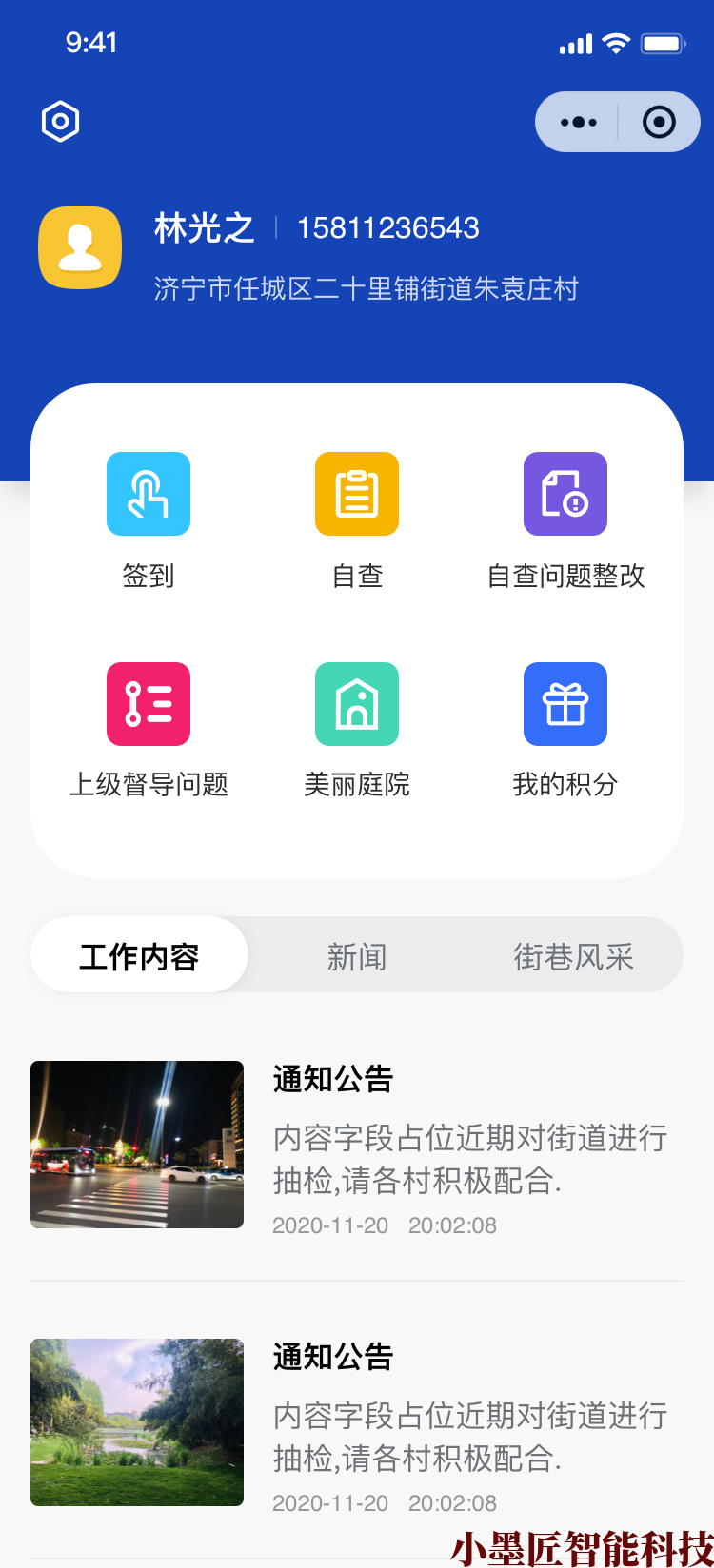Viewport: 714px width, 1568px height.
Task: Open the mini program more menu
Action: [579, 122]
